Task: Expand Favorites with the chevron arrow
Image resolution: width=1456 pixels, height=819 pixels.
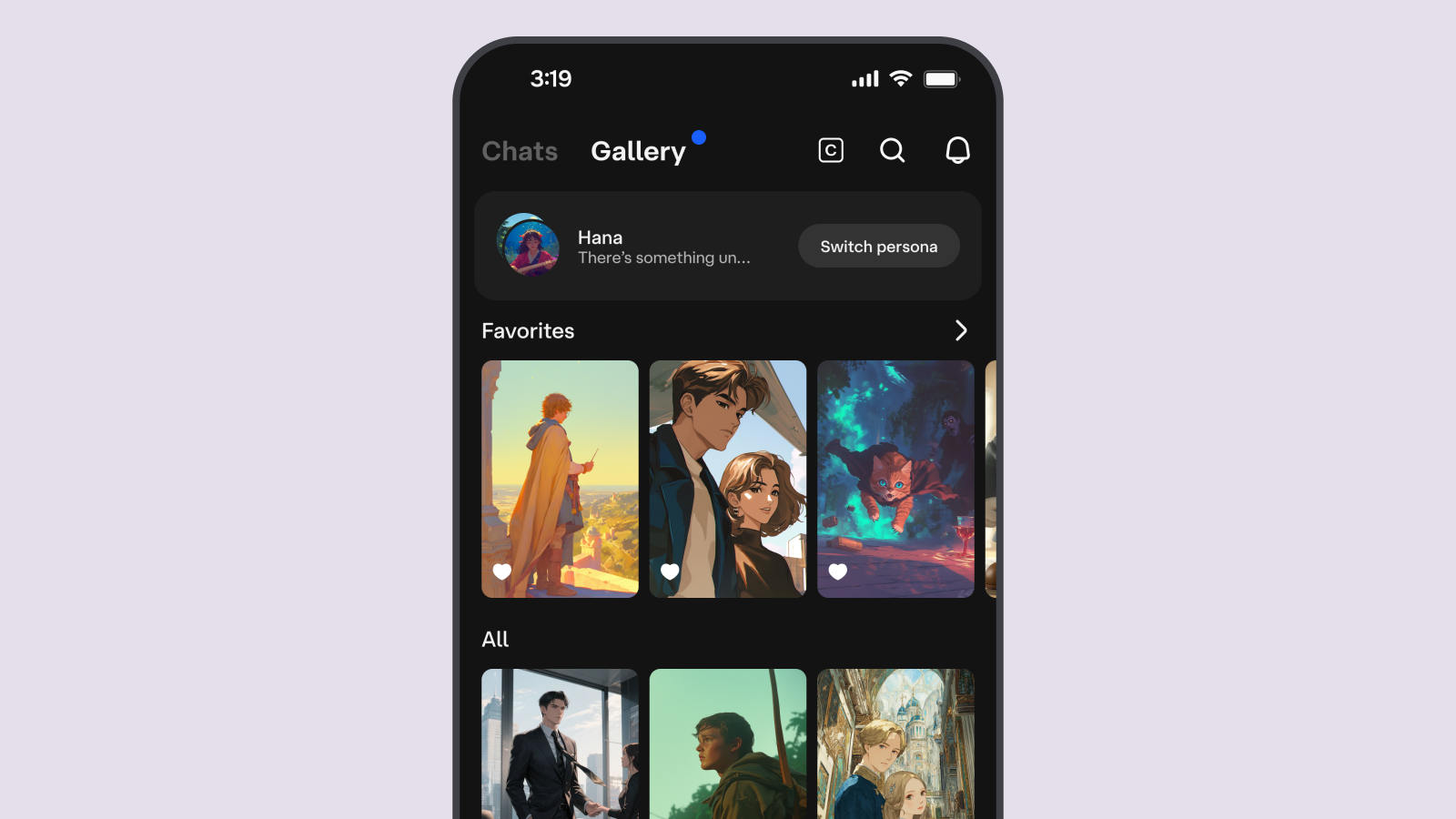Action: coord(961,330)
